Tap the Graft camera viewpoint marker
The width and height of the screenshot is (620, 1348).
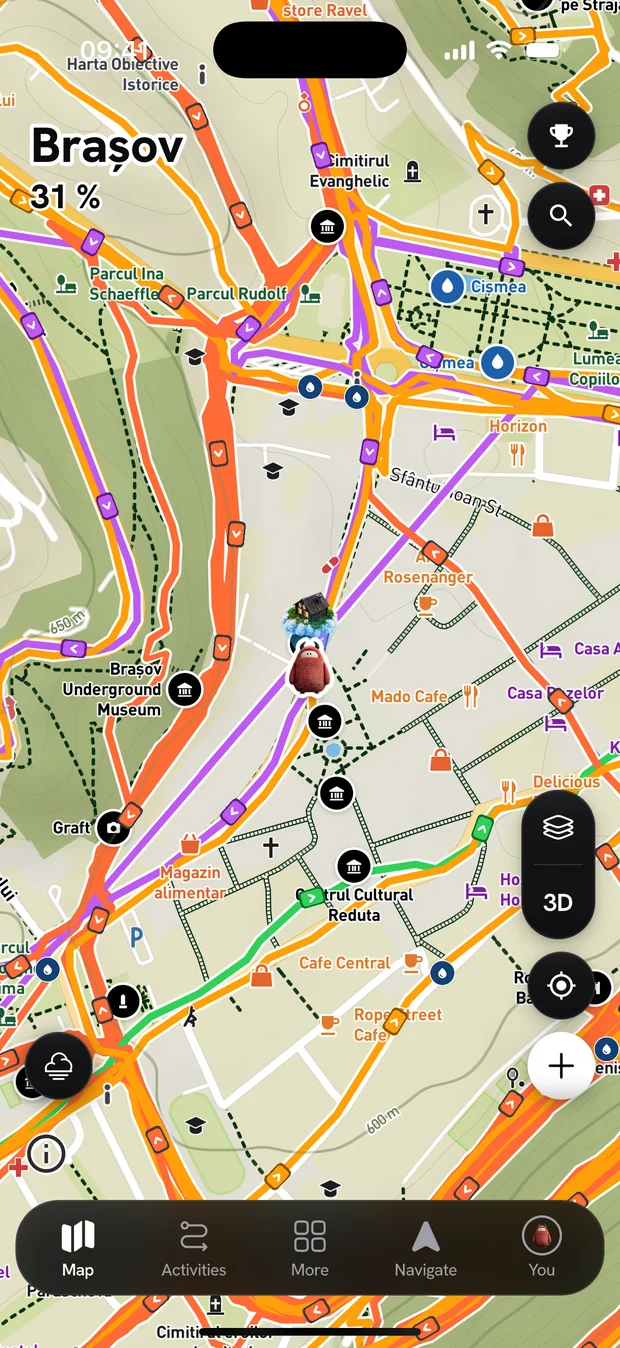tap(113, 828)
